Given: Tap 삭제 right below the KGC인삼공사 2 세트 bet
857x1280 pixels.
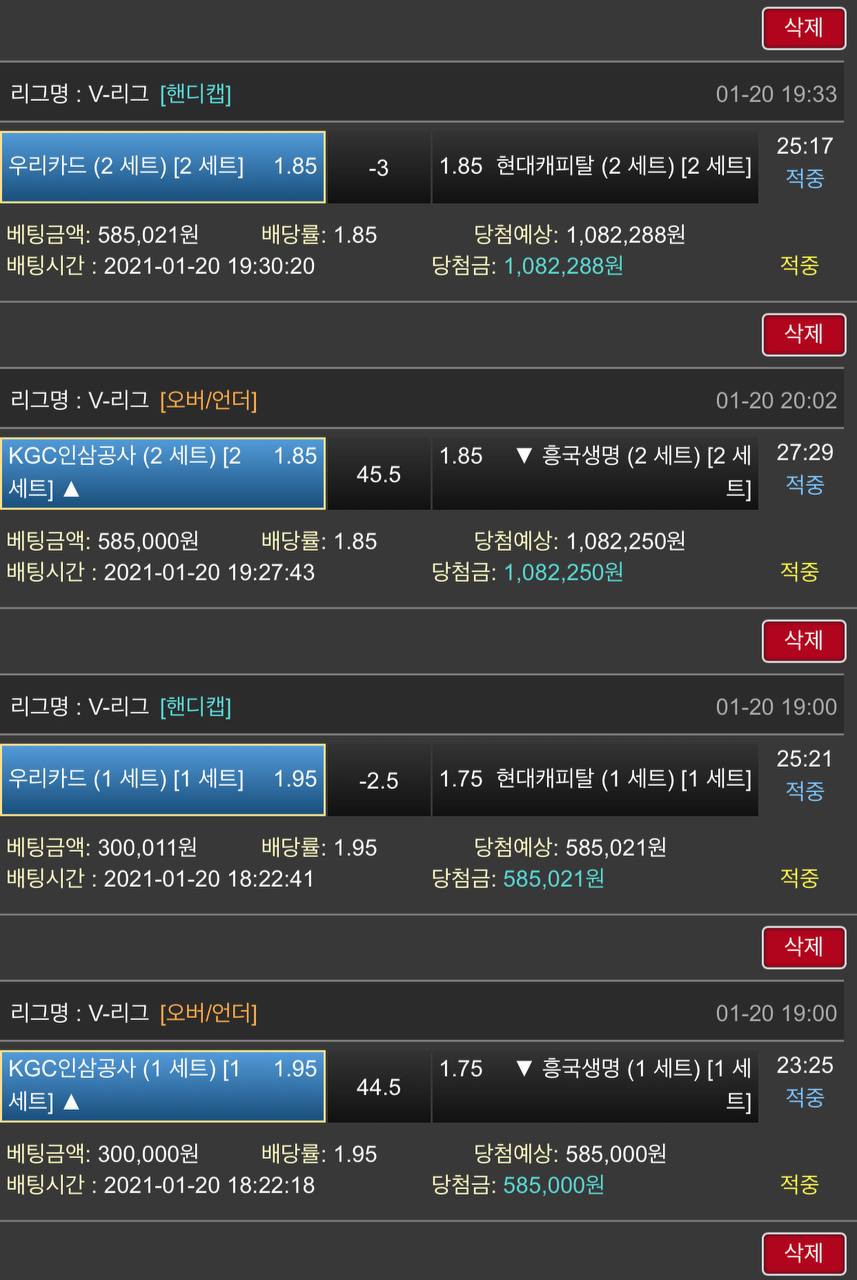Looking at the screenshot, I should point(803,640).
